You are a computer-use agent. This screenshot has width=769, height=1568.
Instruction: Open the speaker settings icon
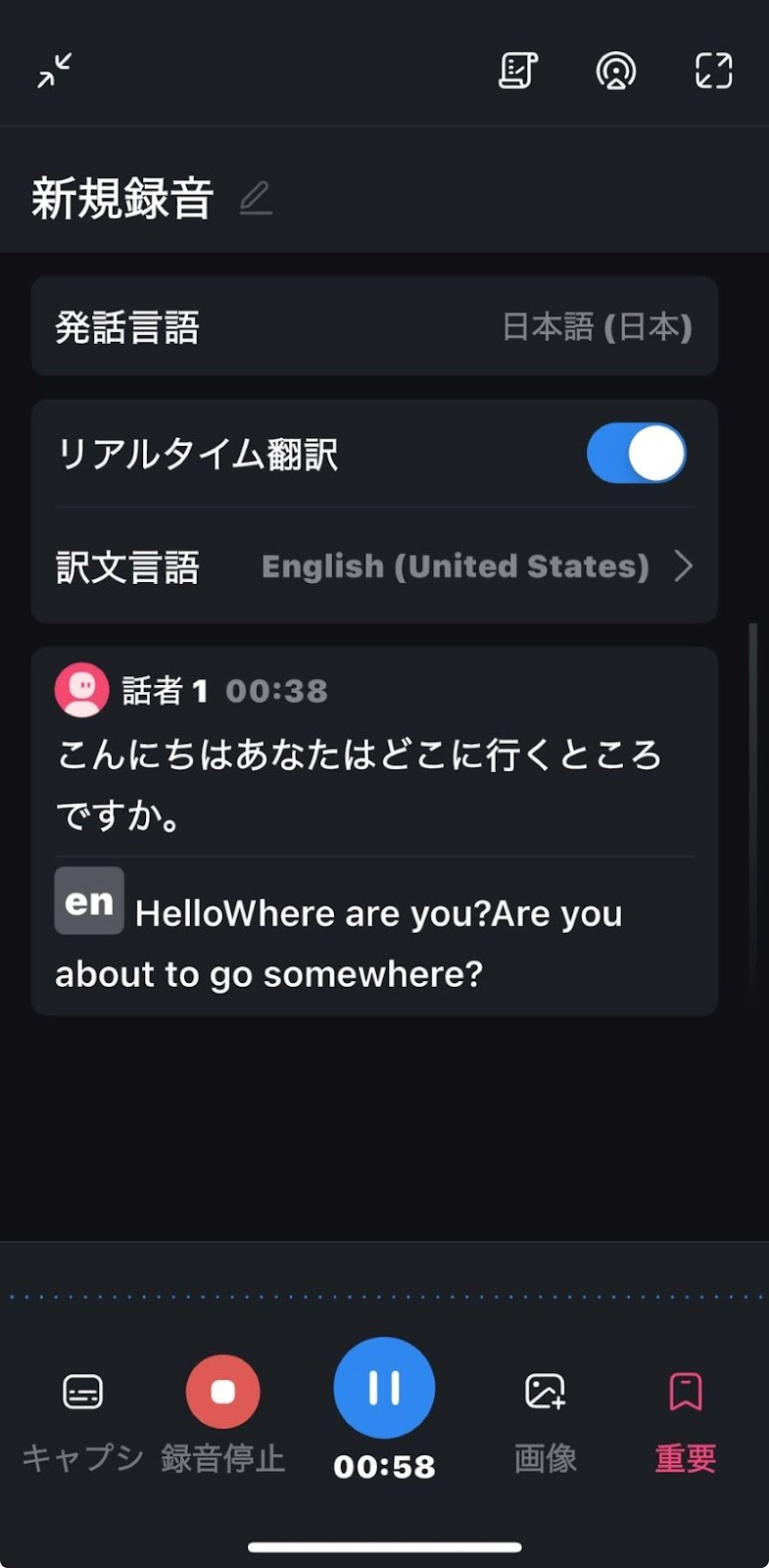pyautogui.click(x=615, y=71)
